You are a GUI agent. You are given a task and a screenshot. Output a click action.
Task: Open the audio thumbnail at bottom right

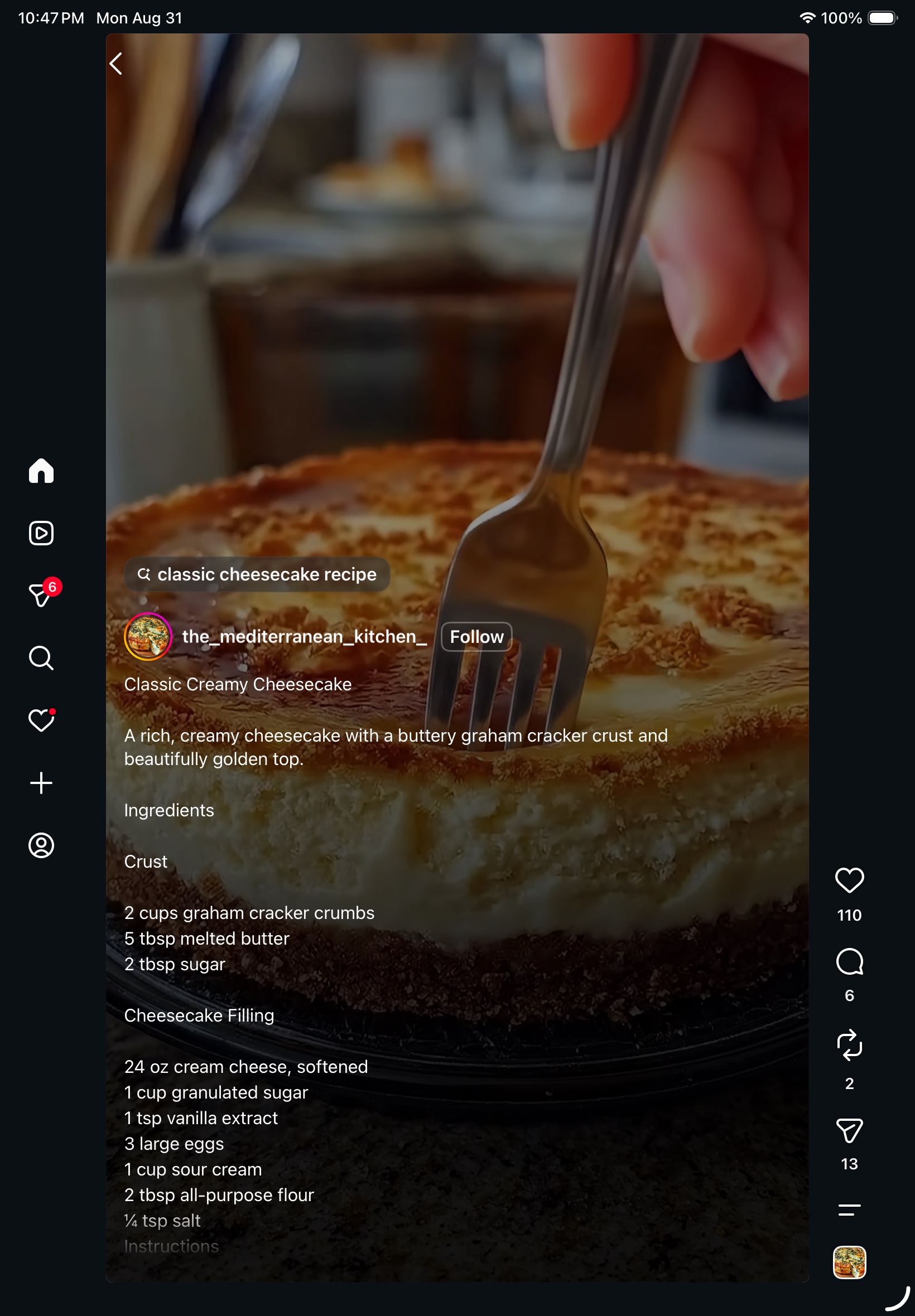(x=850, y=1262)
